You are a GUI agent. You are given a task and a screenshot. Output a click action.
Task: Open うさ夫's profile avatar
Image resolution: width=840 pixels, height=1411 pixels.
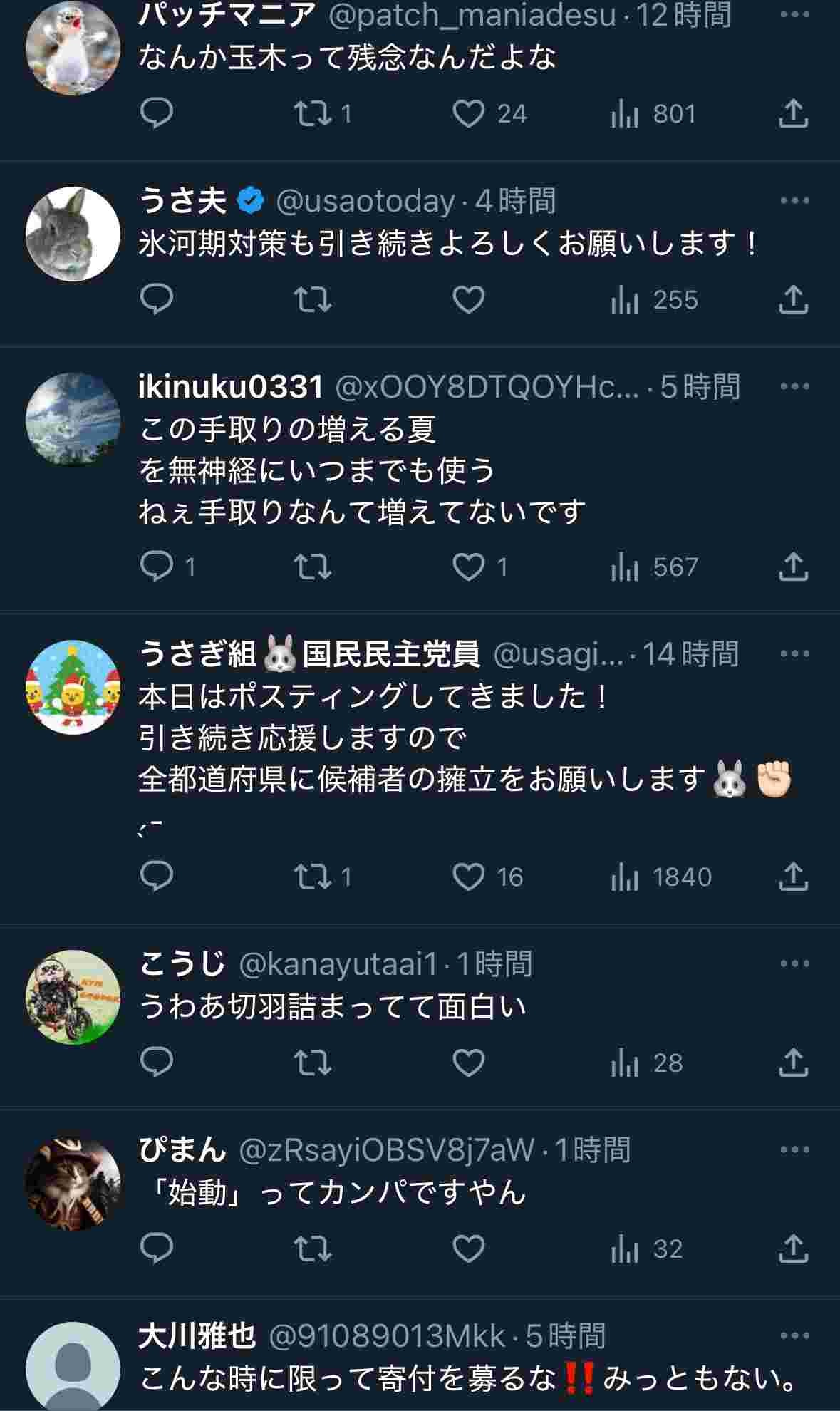click(x=73, y=234)
